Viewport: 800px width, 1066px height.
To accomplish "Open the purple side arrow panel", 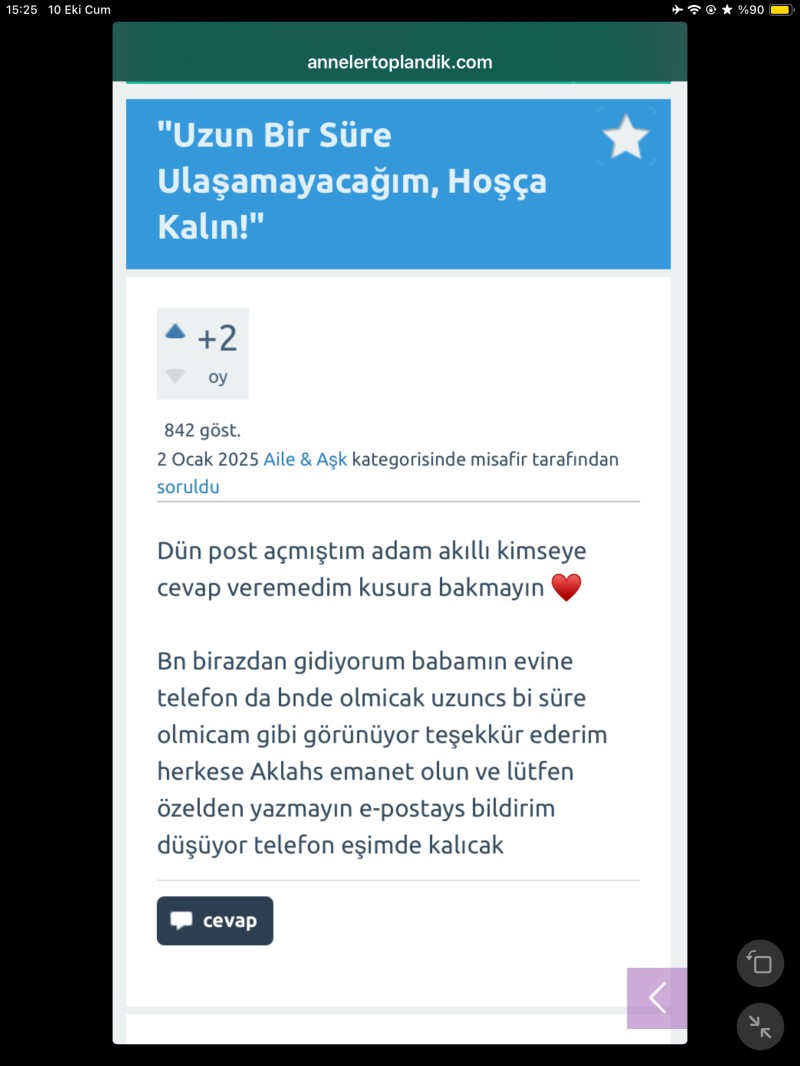I will point(657,998).
